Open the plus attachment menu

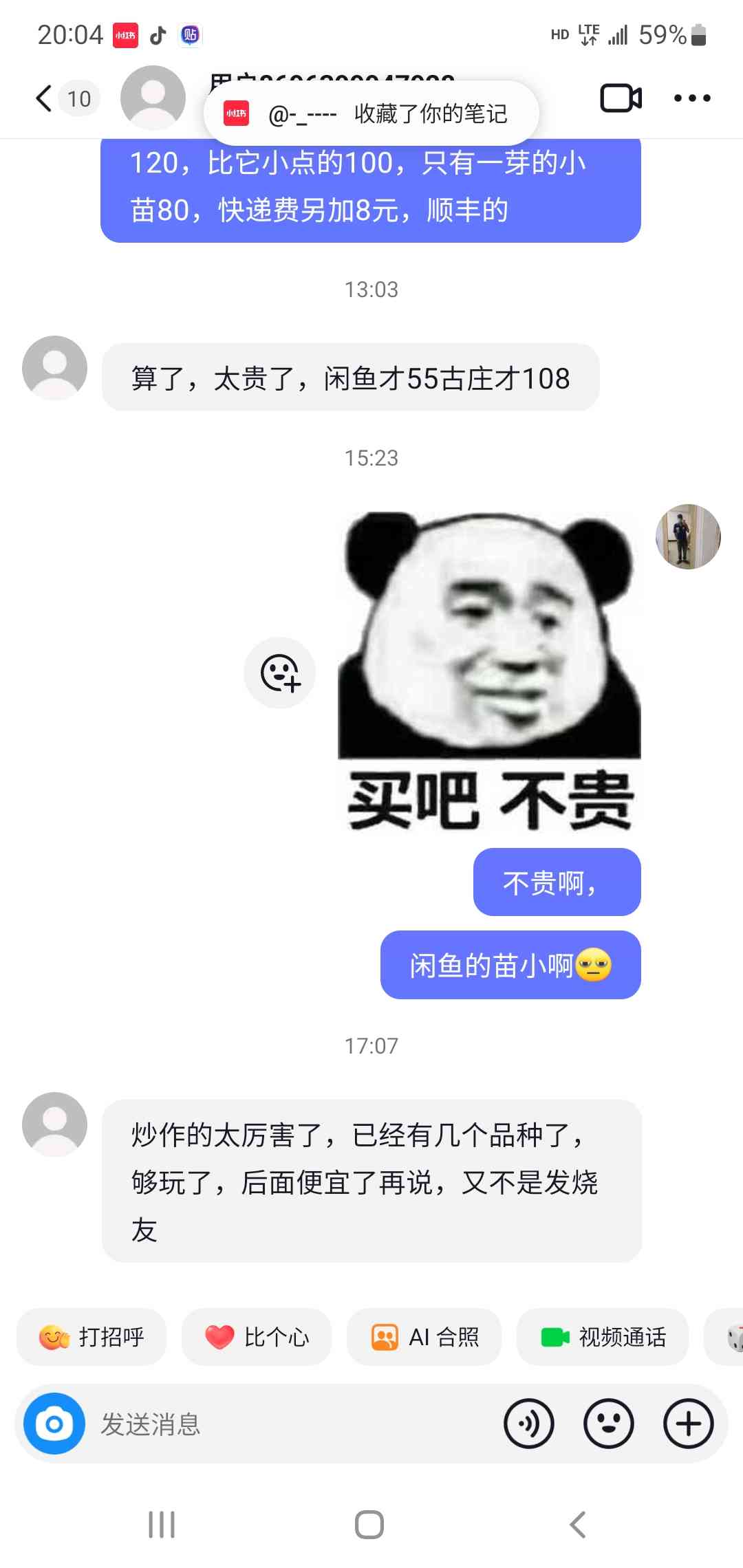(x=689, y=1424)
